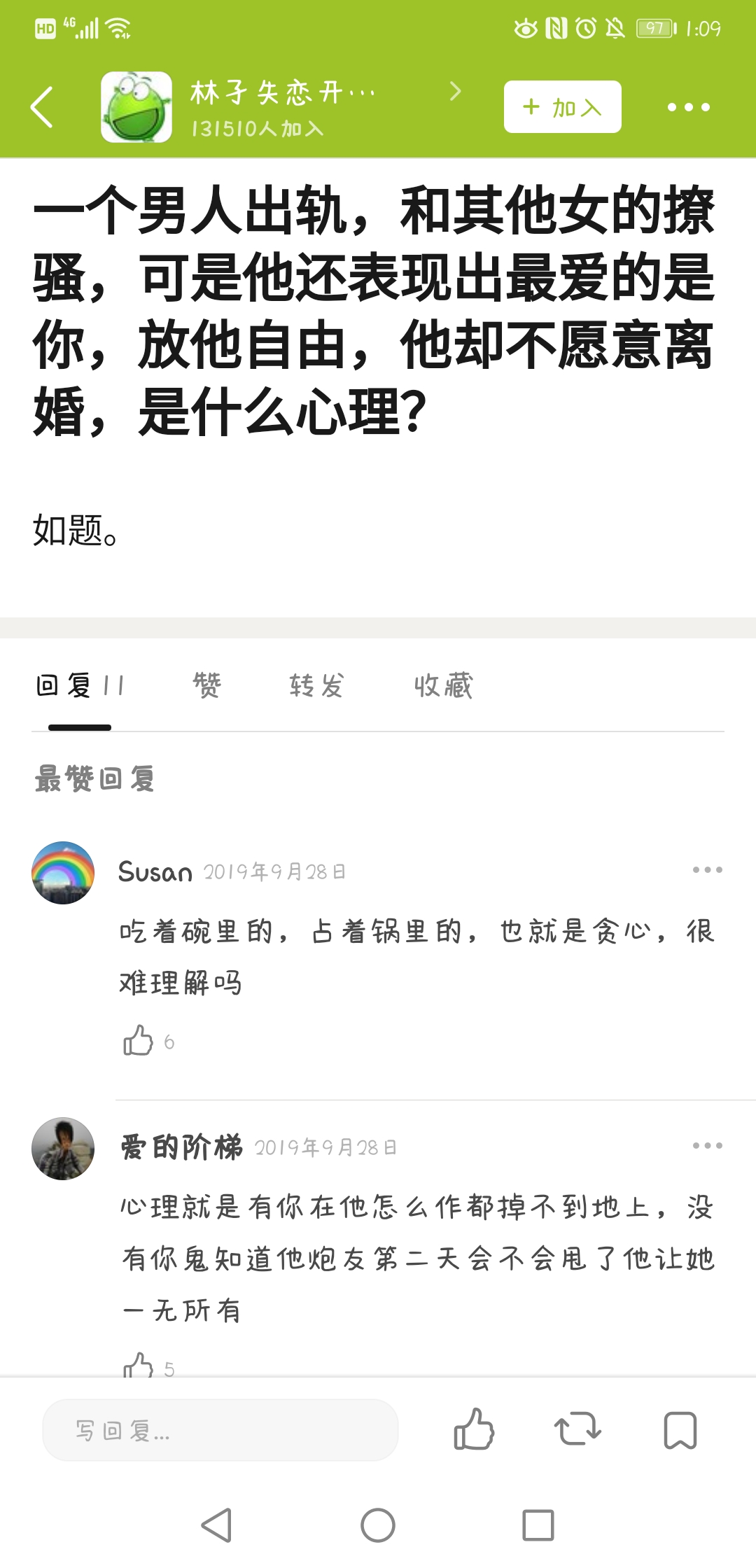Like Susan's reply
The width and height of the screenshot is (756, 1568).
[139, 1041]
